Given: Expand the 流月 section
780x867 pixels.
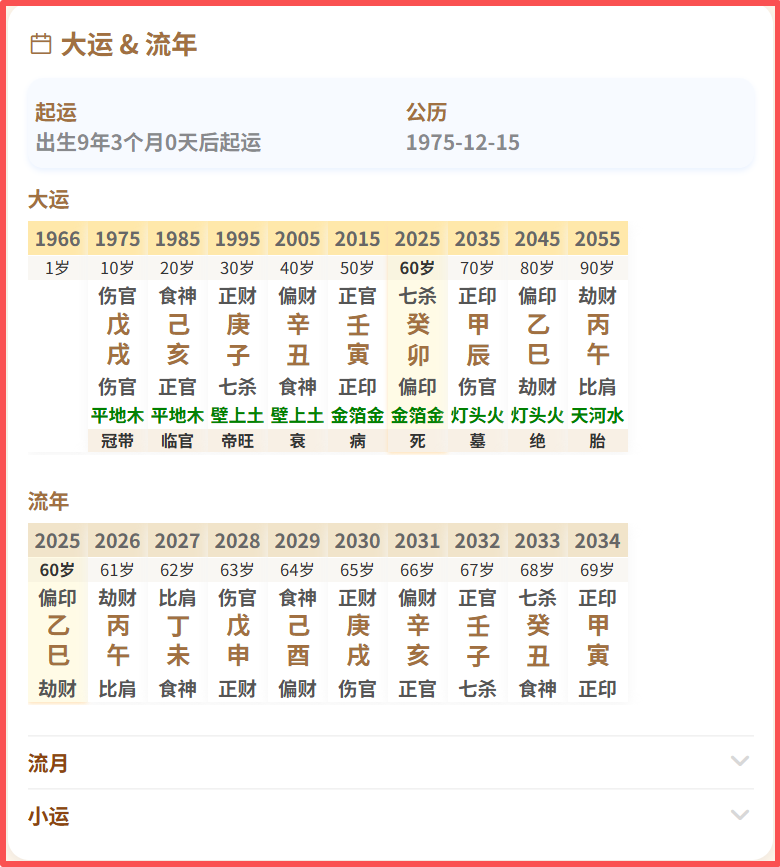Looking at the screenshot, I should pos(390,763).
